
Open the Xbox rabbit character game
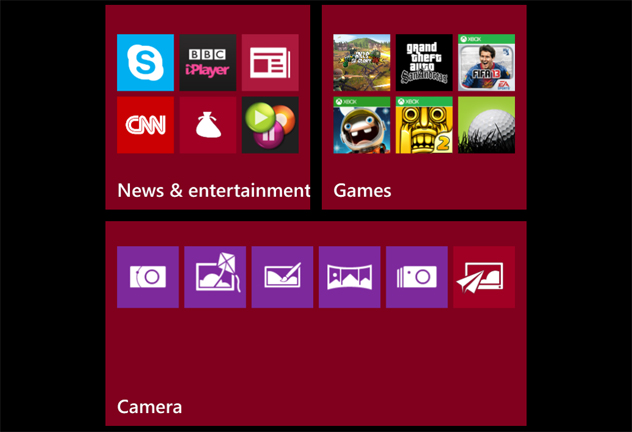pos(361,125)
